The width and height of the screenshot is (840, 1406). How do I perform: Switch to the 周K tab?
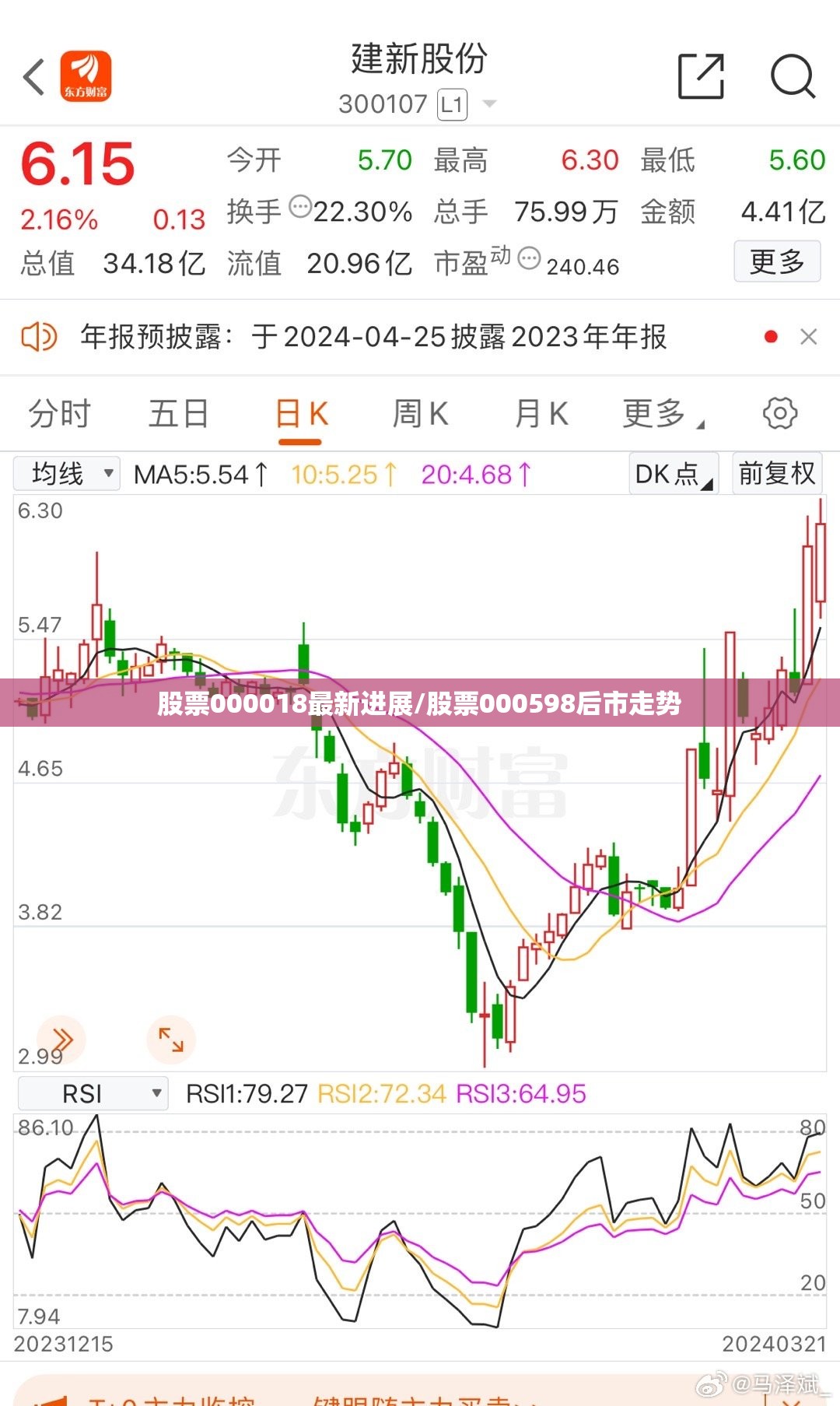(x=421, y=413)
